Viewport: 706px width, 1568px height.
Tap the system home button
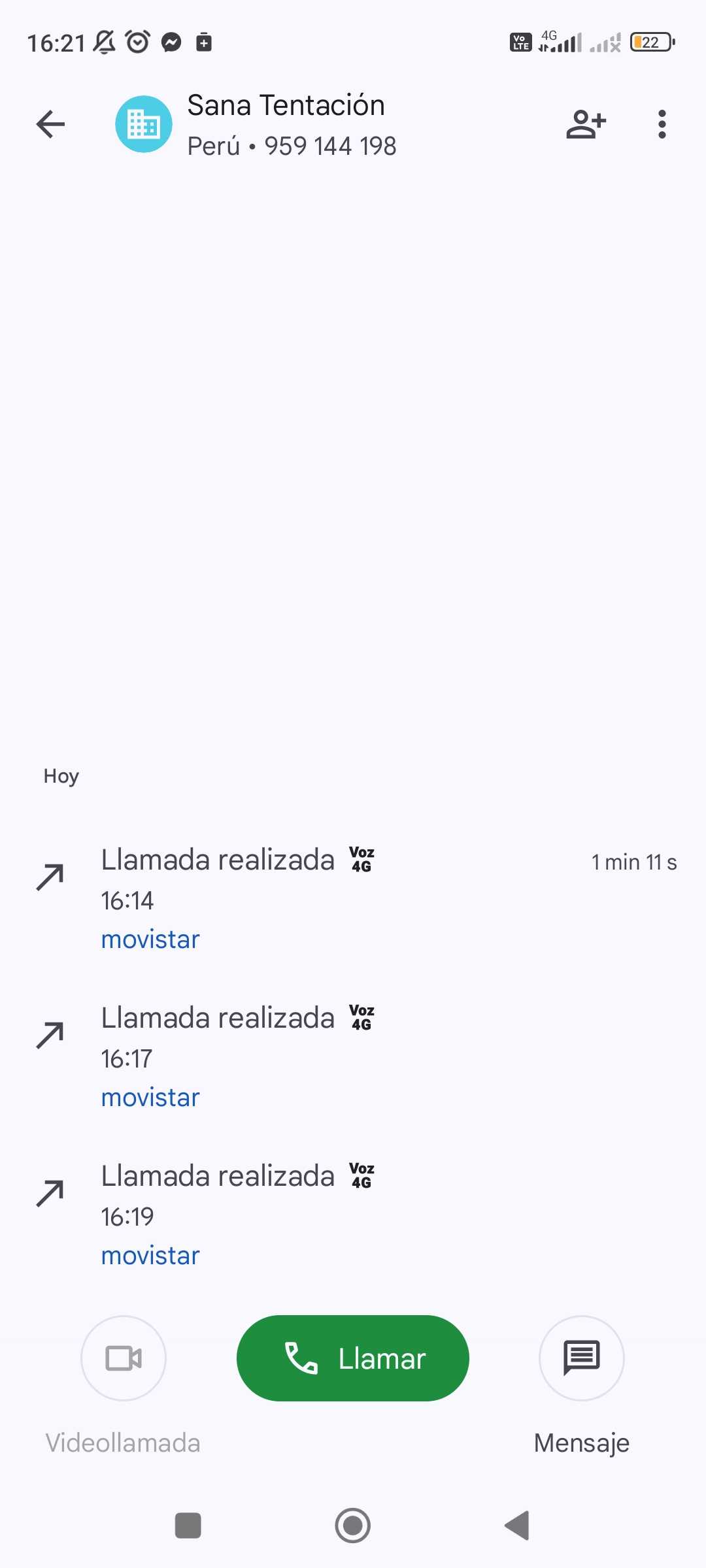coord(353,1526)
